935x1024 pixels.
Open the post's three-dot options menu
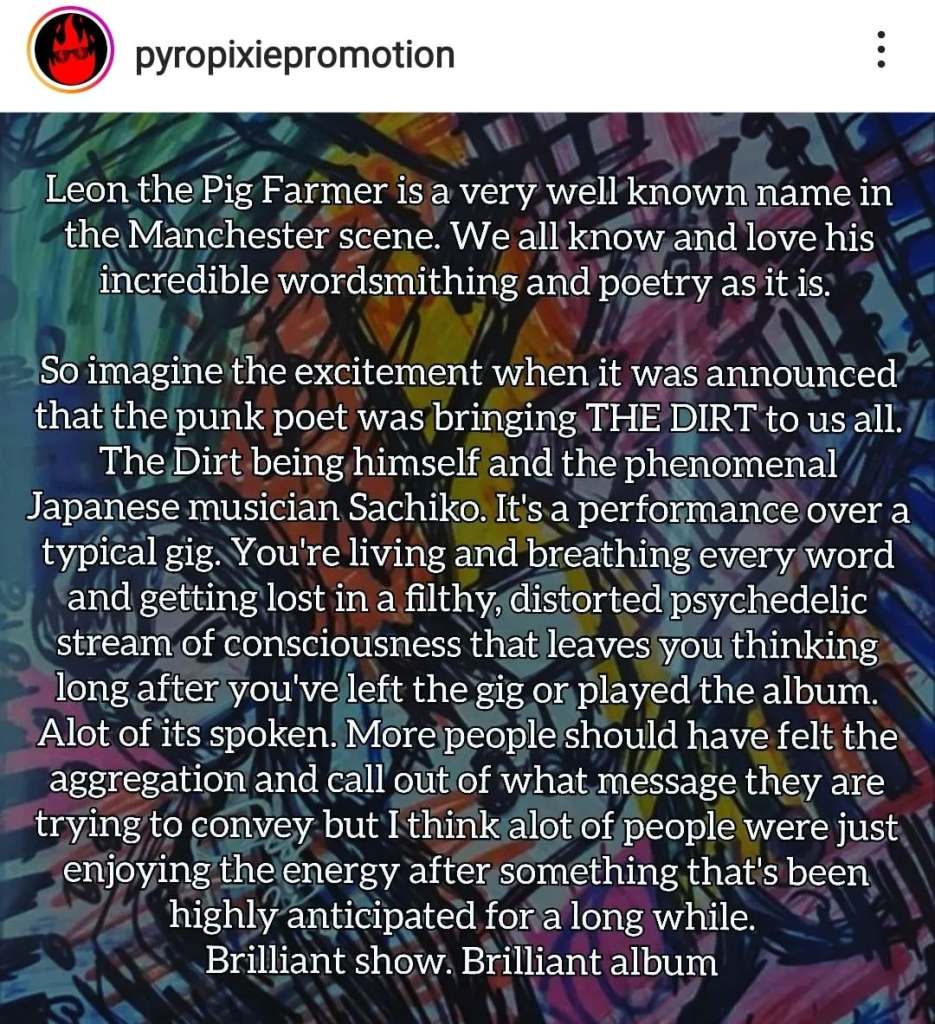pyautogui.click(x=880, y=50)
